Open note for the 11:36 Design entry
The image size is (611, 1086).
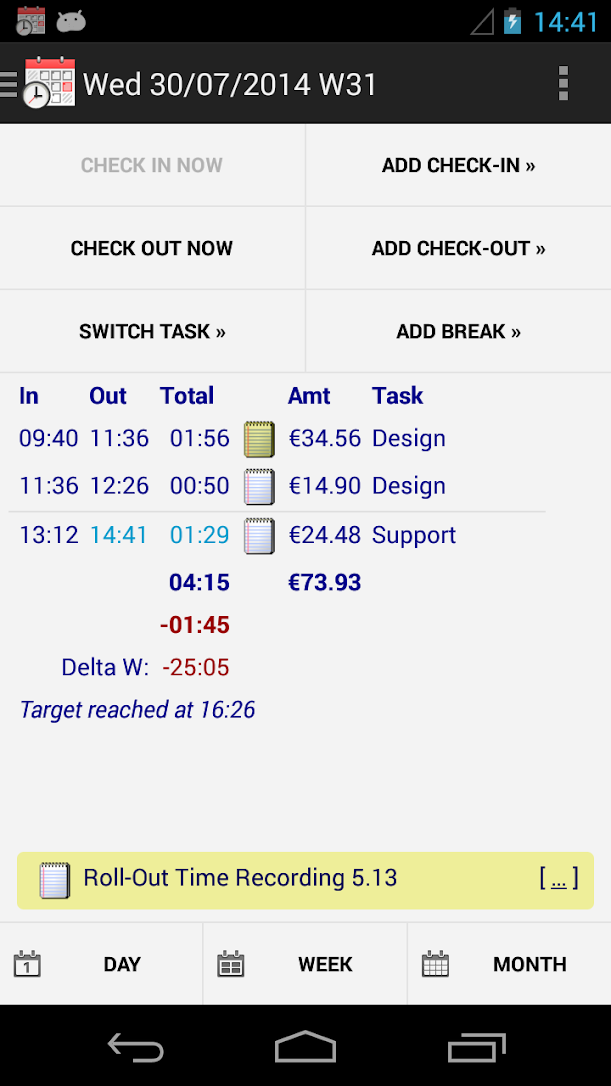259,487
